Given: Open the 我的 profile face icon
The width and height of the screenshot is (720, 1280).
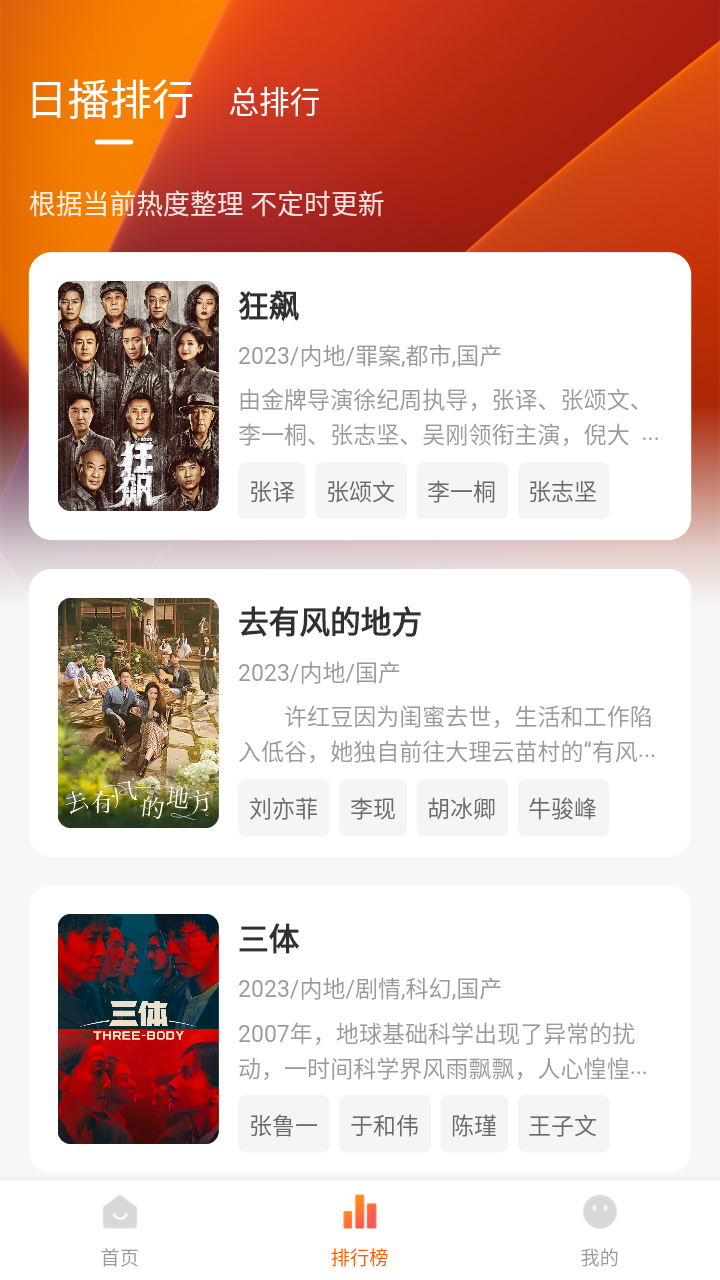Looking at the screenshot, I should point(598,1213).
